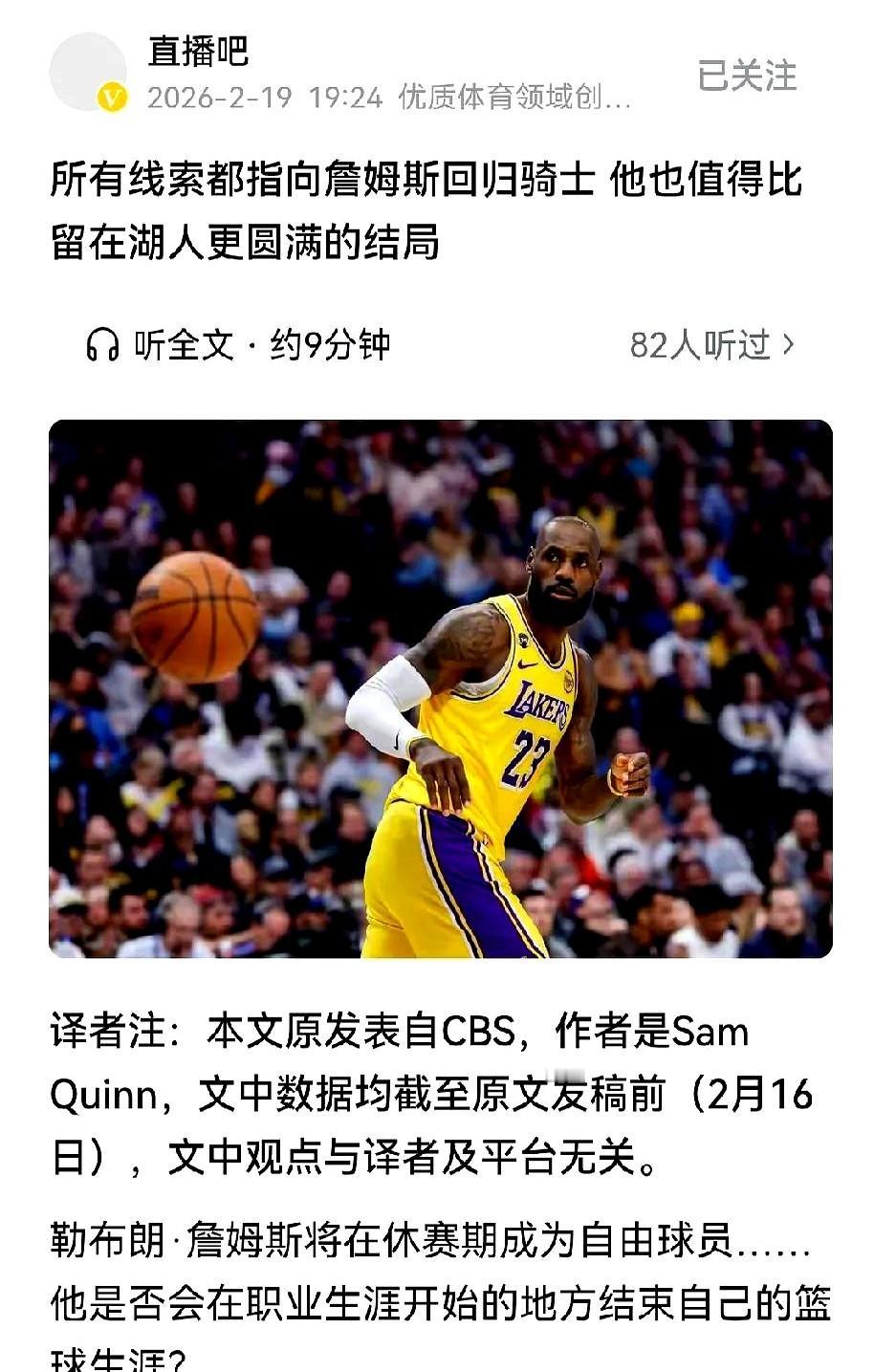Open the 82人听过 listener count link
This screenshot has width=874, height=1372.
[702, 344]
